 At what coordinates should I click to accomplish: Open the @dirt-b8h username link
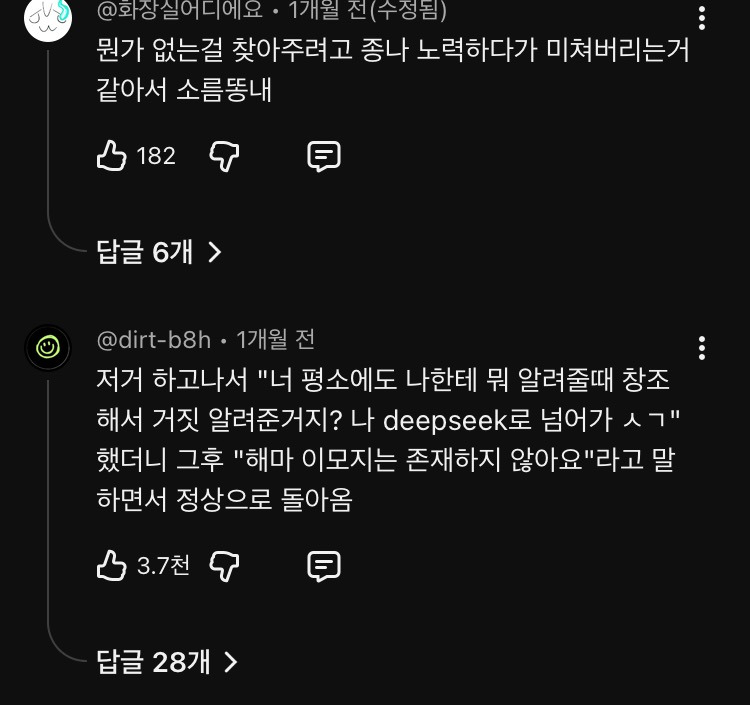coord(154,340)
